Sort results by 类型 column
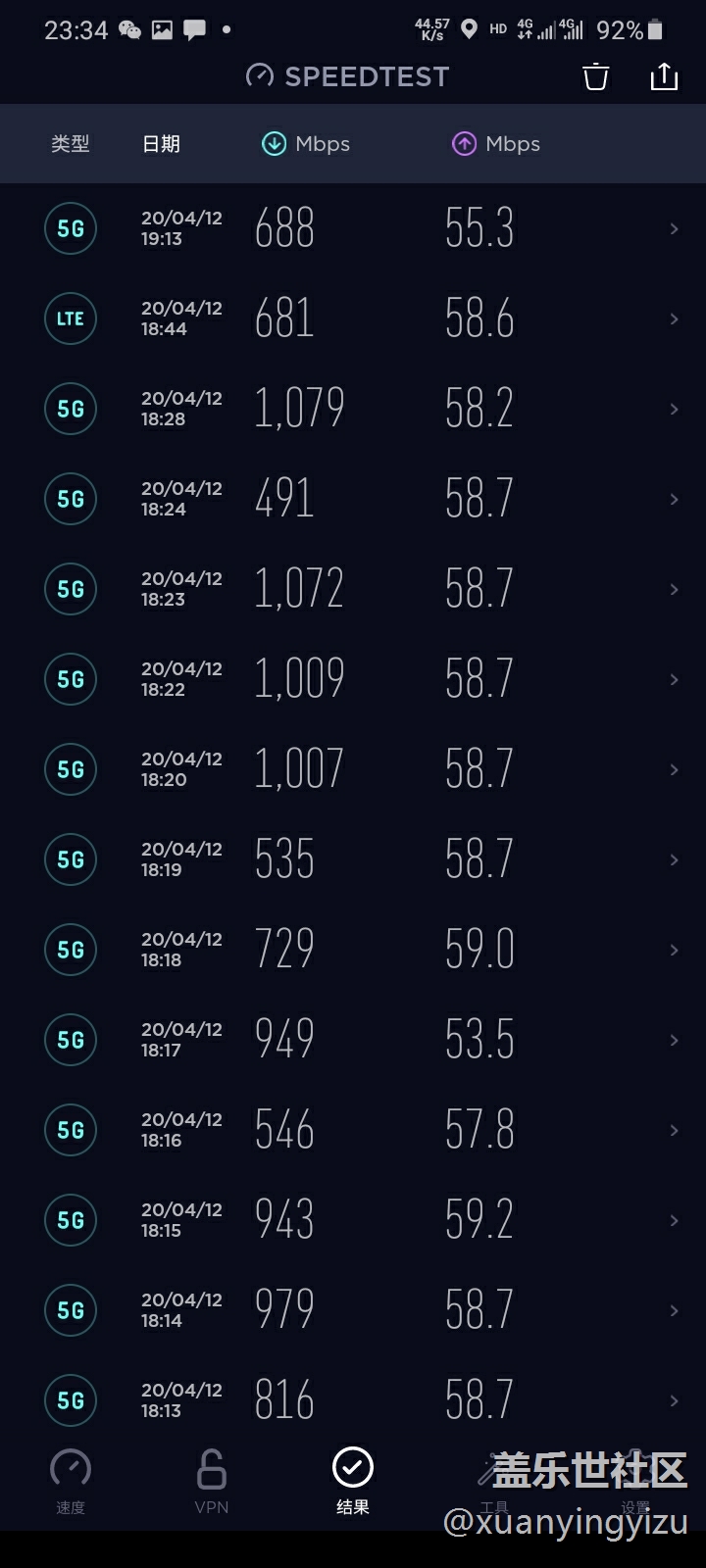Viewport: 706px width, 1568px height. [71, 144]
